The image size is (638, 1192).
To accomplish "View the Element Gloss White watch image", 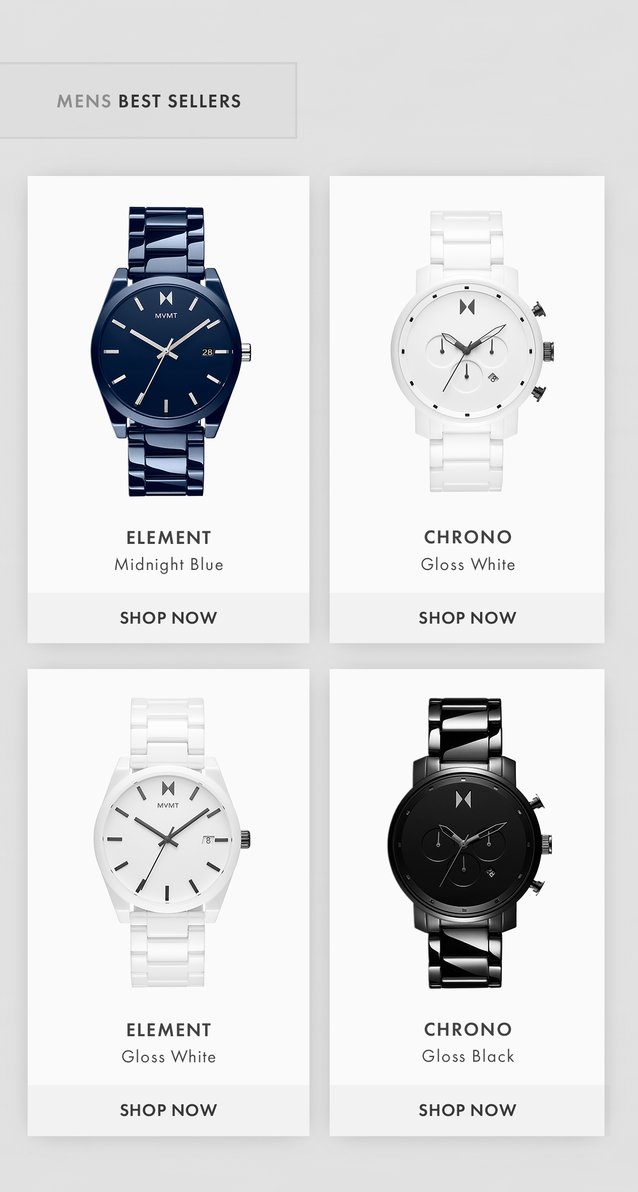I will tap(168, 842).
